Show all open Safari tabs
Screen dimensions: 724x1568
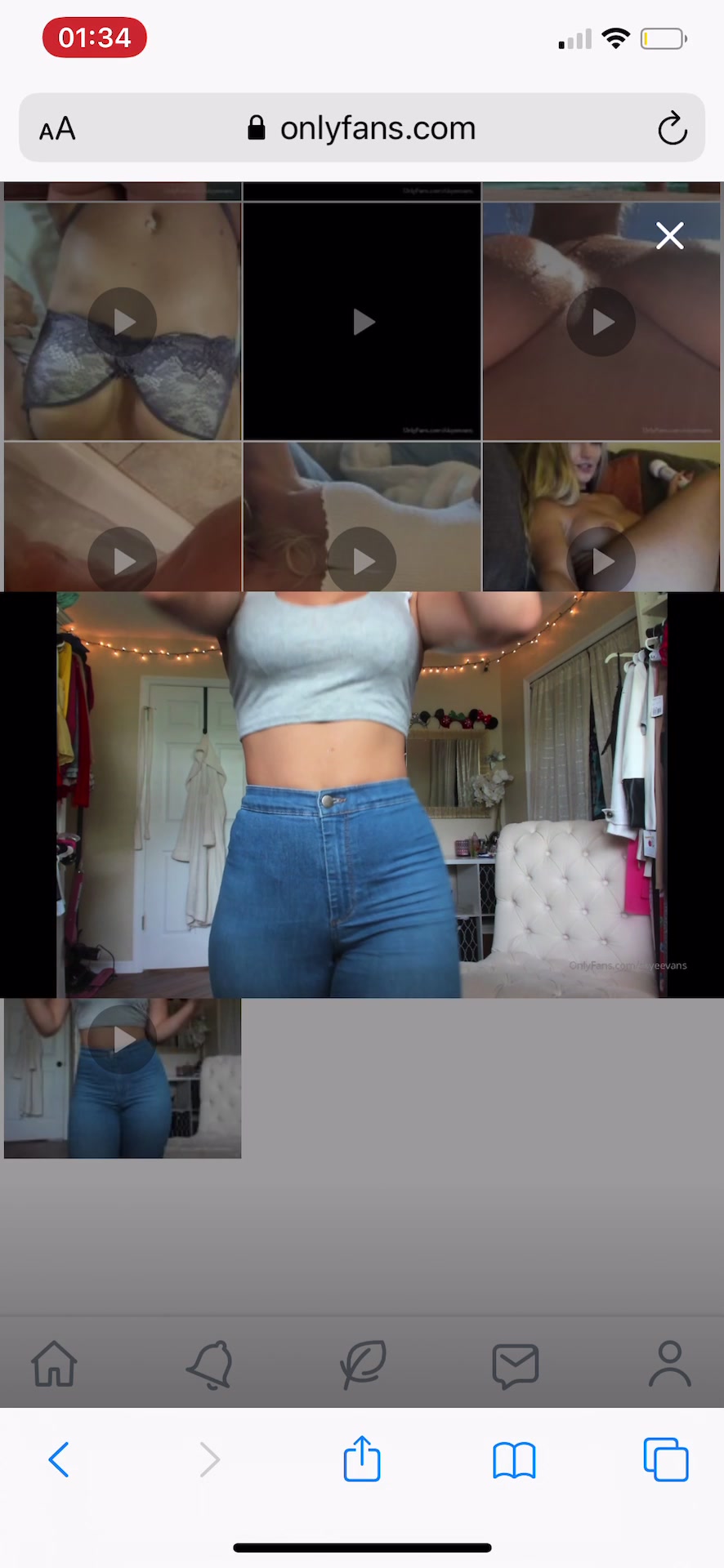pos(665,1459)
